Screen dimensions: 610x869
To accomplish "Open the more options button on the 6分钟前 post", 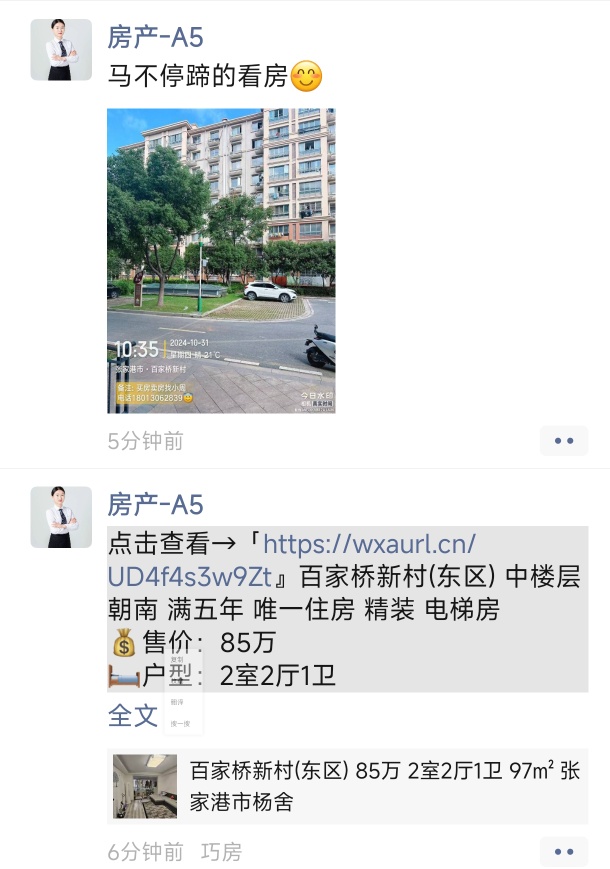I will 563,852.
